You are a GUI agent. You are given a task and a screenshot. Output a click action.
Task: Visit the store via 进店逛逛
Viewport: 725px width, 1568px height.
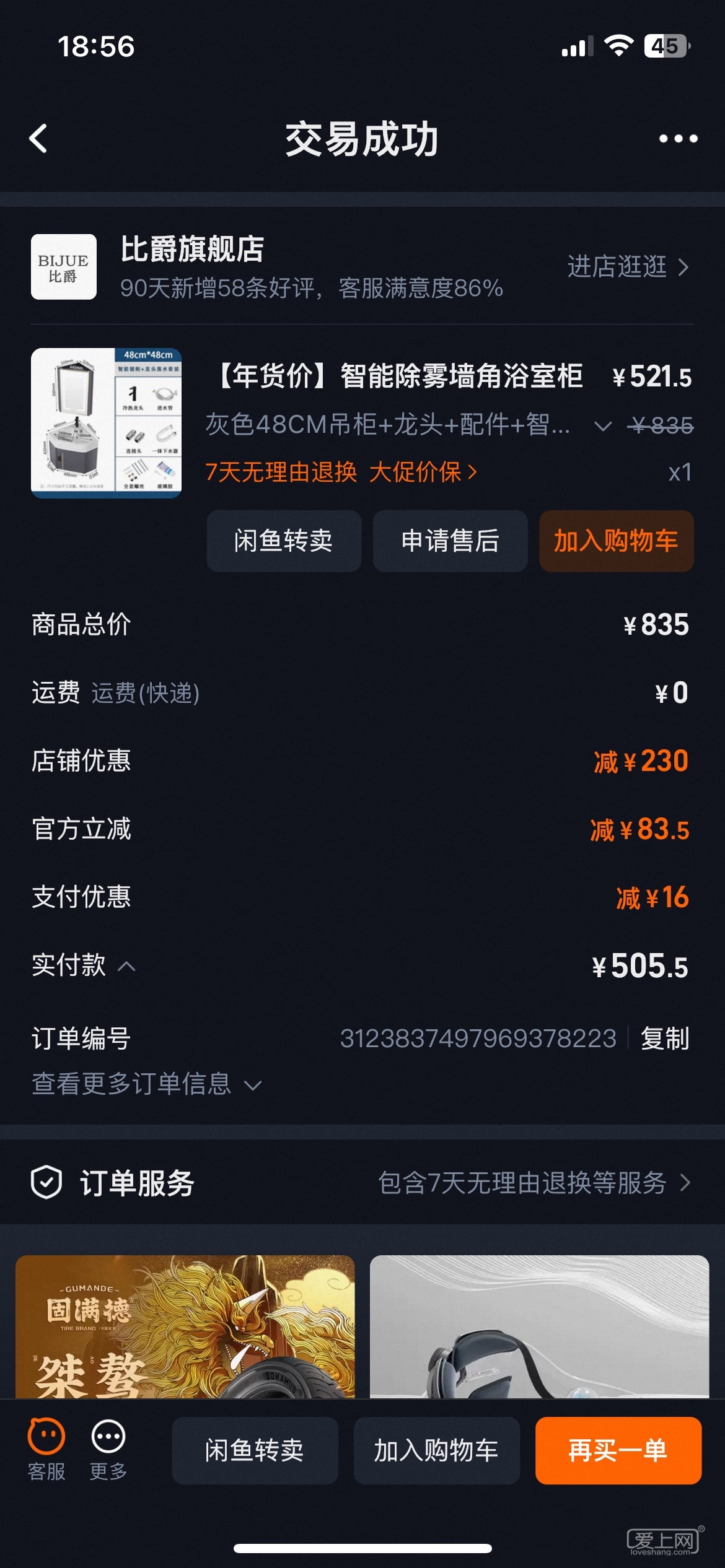tap(627, 267)
